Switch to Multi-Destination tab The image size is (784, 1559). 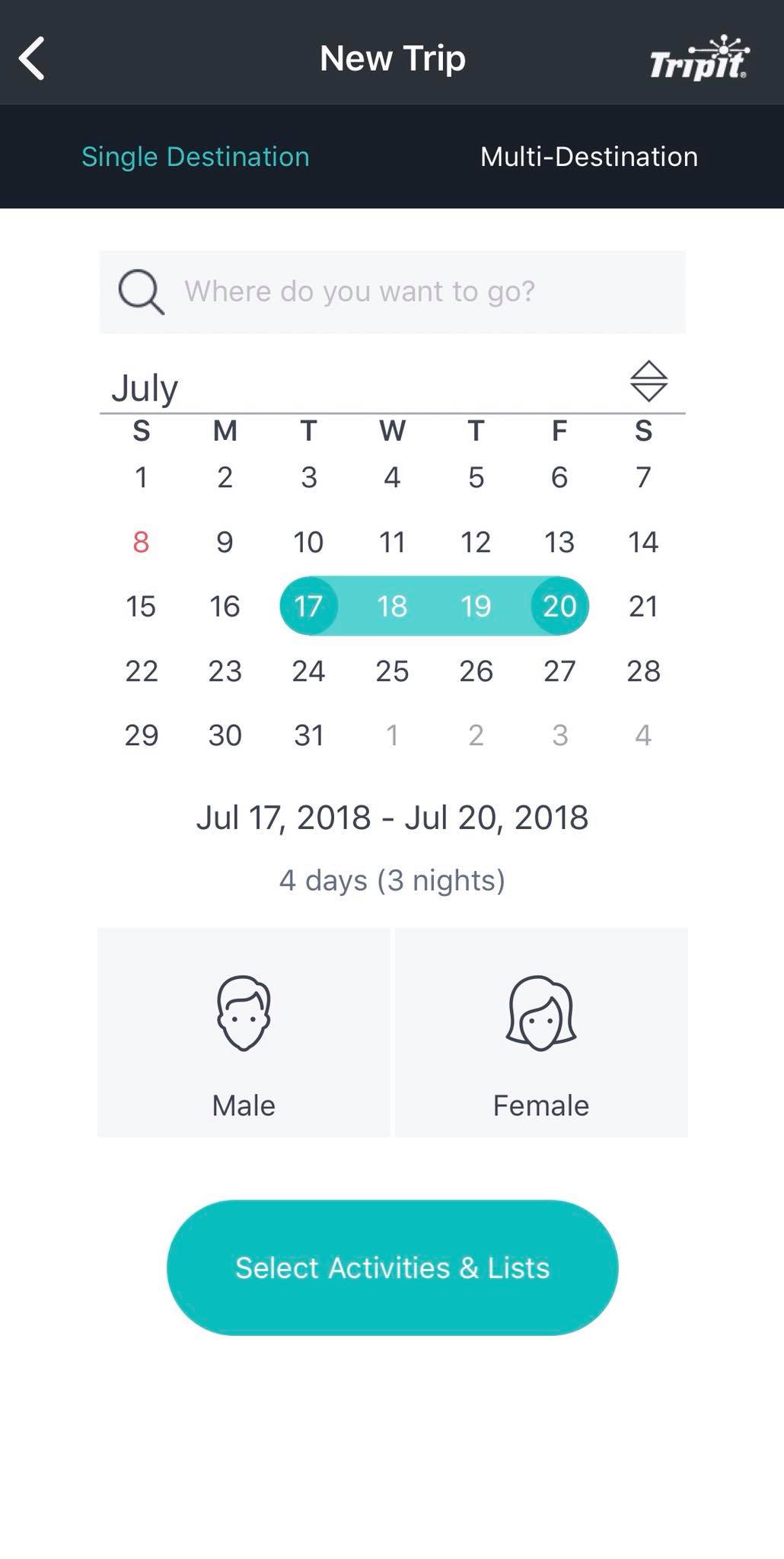tap(588, 157)
